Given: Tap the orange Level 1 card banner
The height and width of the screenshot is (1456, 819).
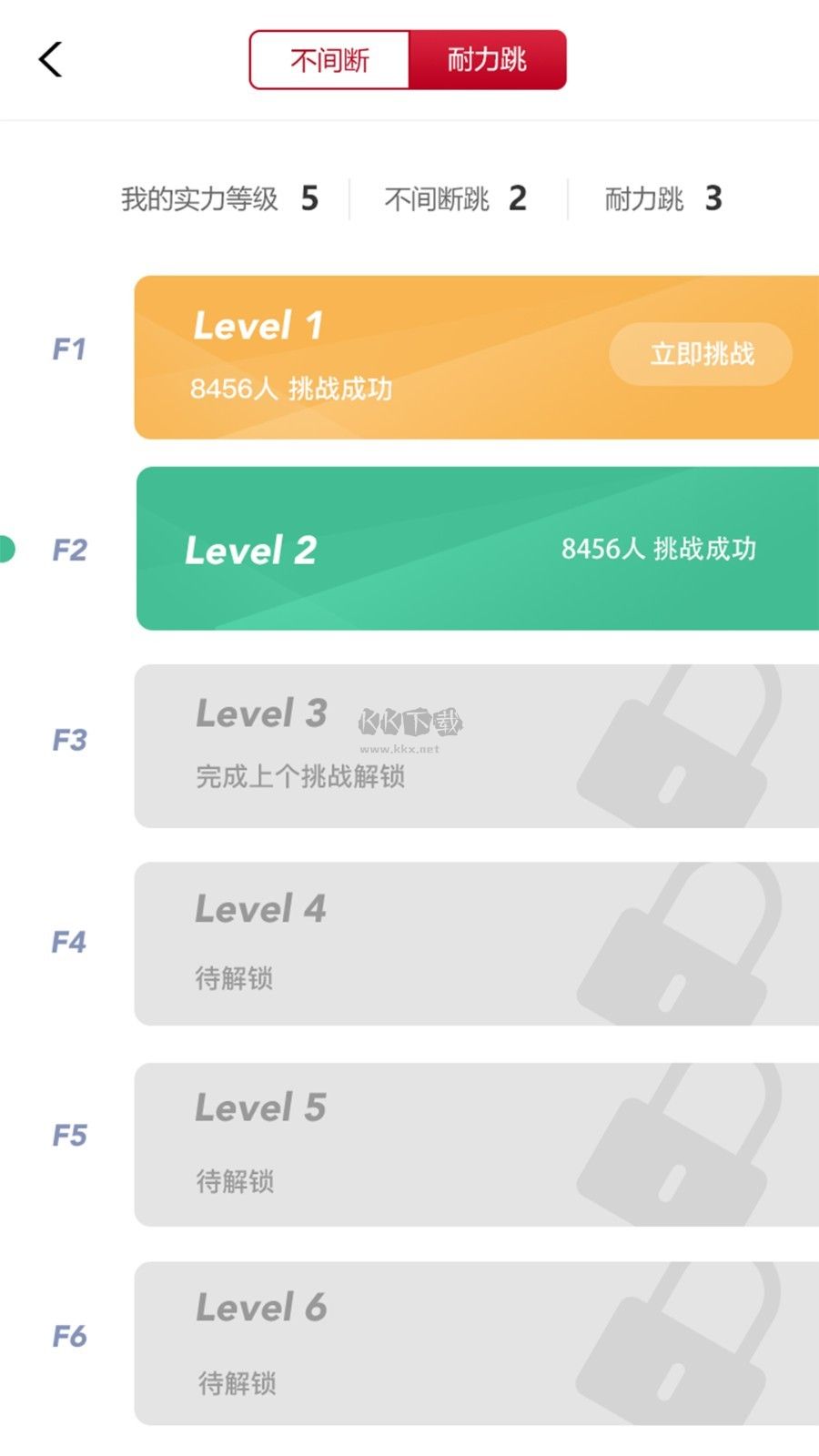Looking at the screenshot, I should [x=364, y=354].
